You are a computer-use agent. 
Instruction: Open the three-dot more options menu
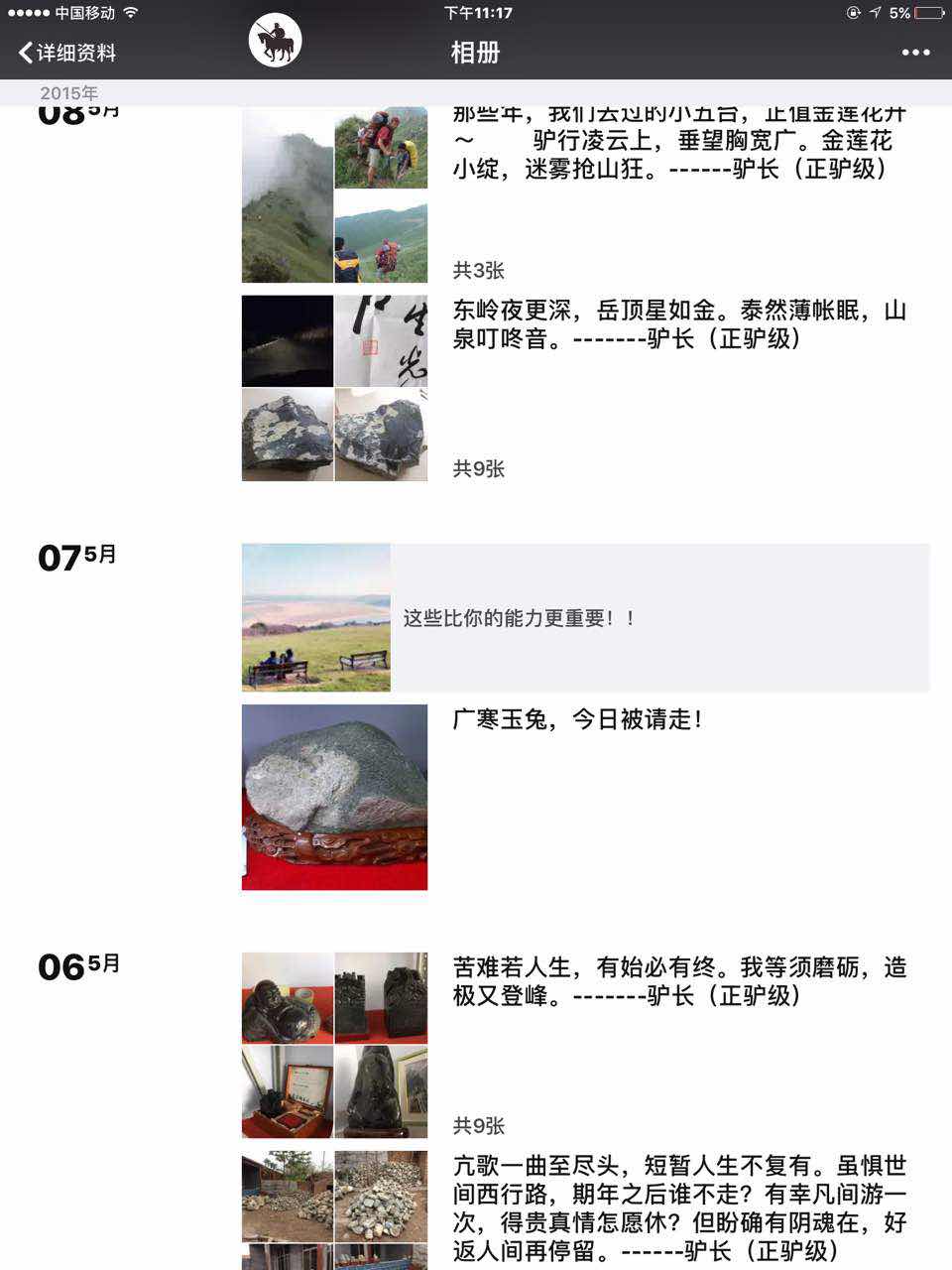coord(915,53)
